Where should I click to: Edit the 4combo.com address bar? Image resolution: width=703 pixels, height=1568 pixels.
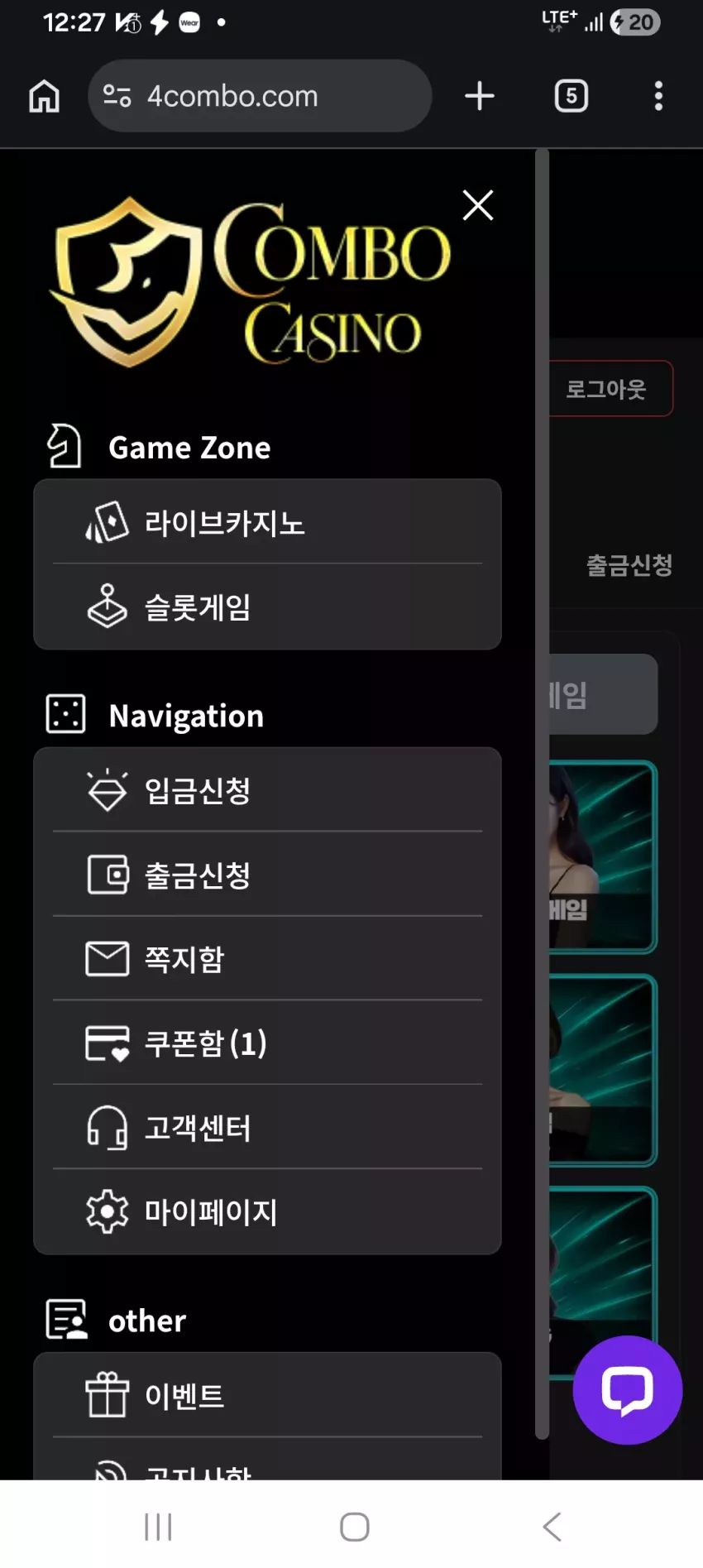[260, 96]
